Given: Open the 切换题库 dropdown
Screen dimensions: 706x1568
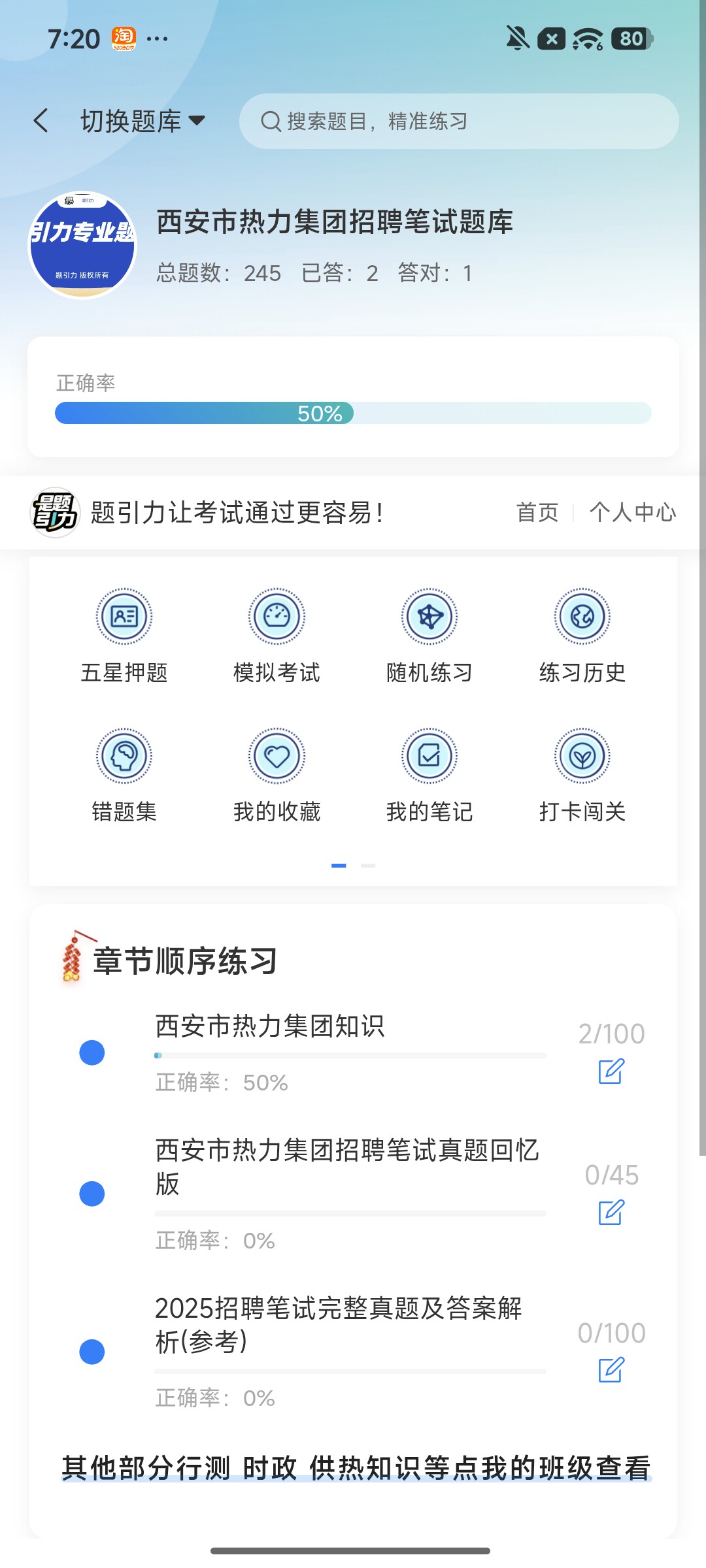Looking at the screenshot, I should click(x=143, y=121).
